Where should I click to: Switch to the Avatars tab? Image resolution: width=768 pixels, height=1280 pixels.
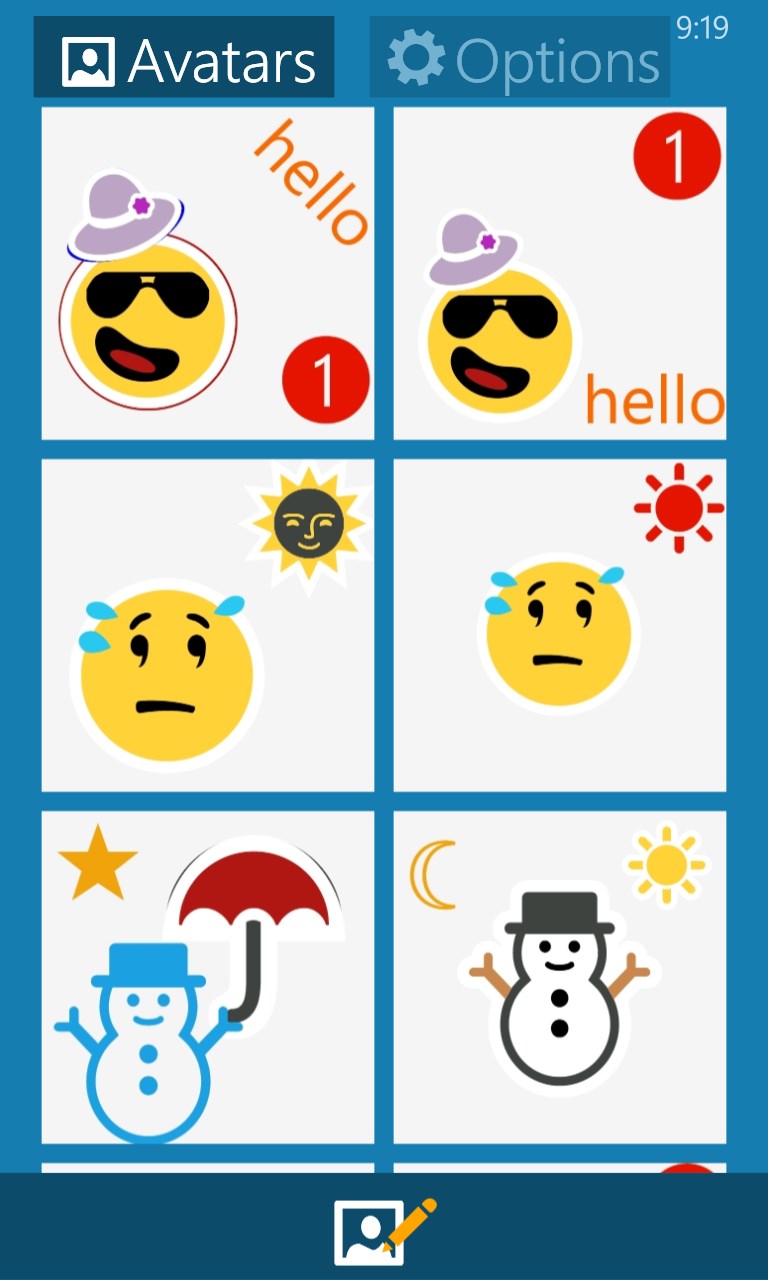click(184, 58)
